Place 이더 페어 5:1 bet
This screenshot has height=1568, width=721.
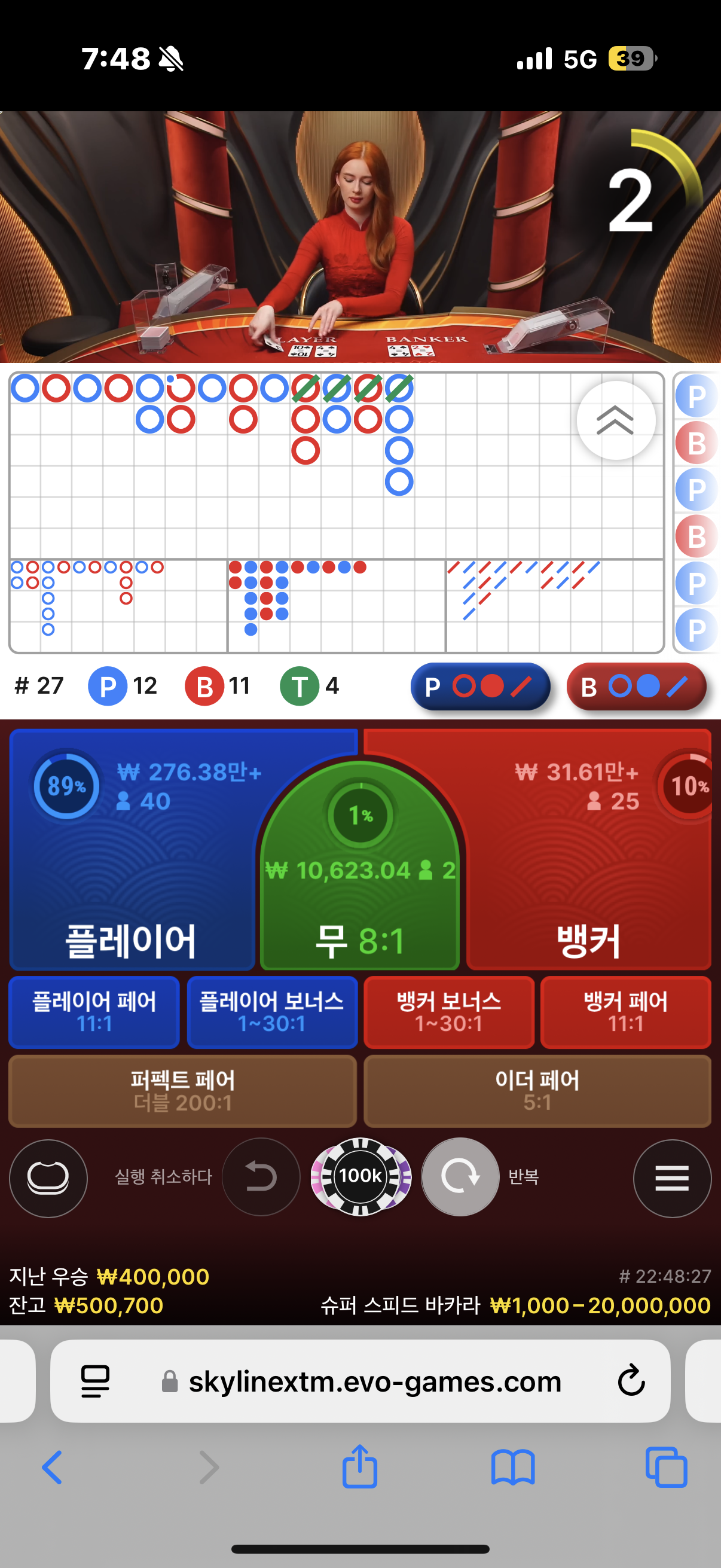click(537, 1090)
